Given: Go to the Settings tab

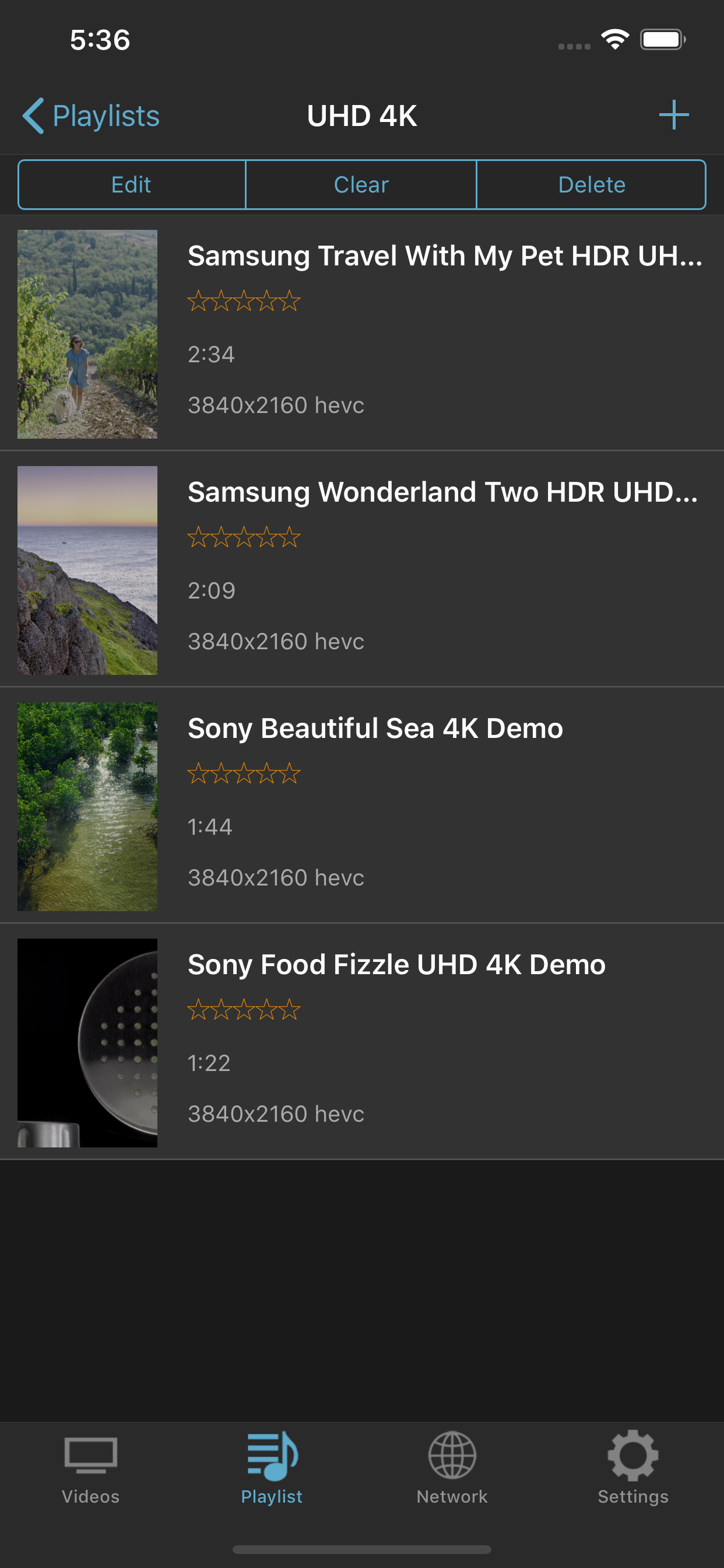Looking at the screenshot, I should [x=632, y=1468].
